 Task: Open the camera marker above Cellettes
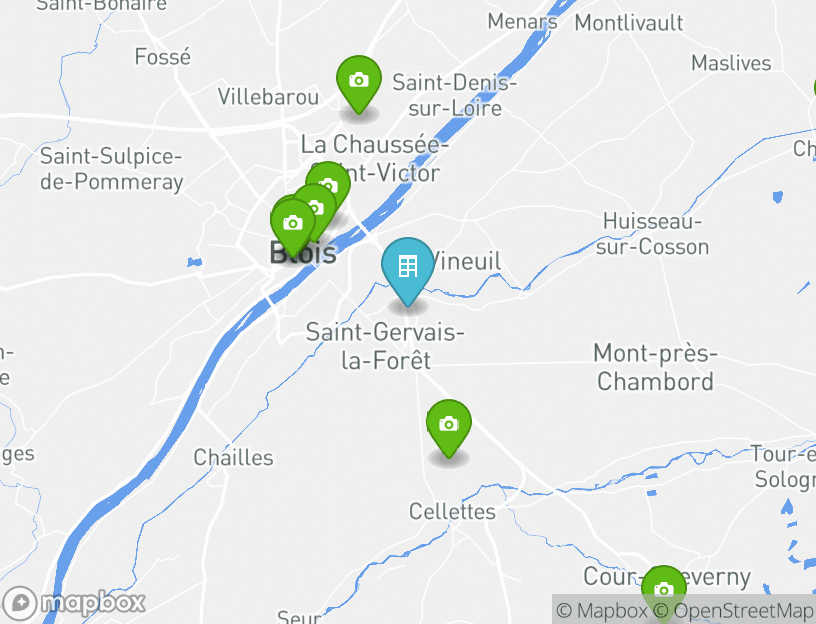click(x=448, y=425)
